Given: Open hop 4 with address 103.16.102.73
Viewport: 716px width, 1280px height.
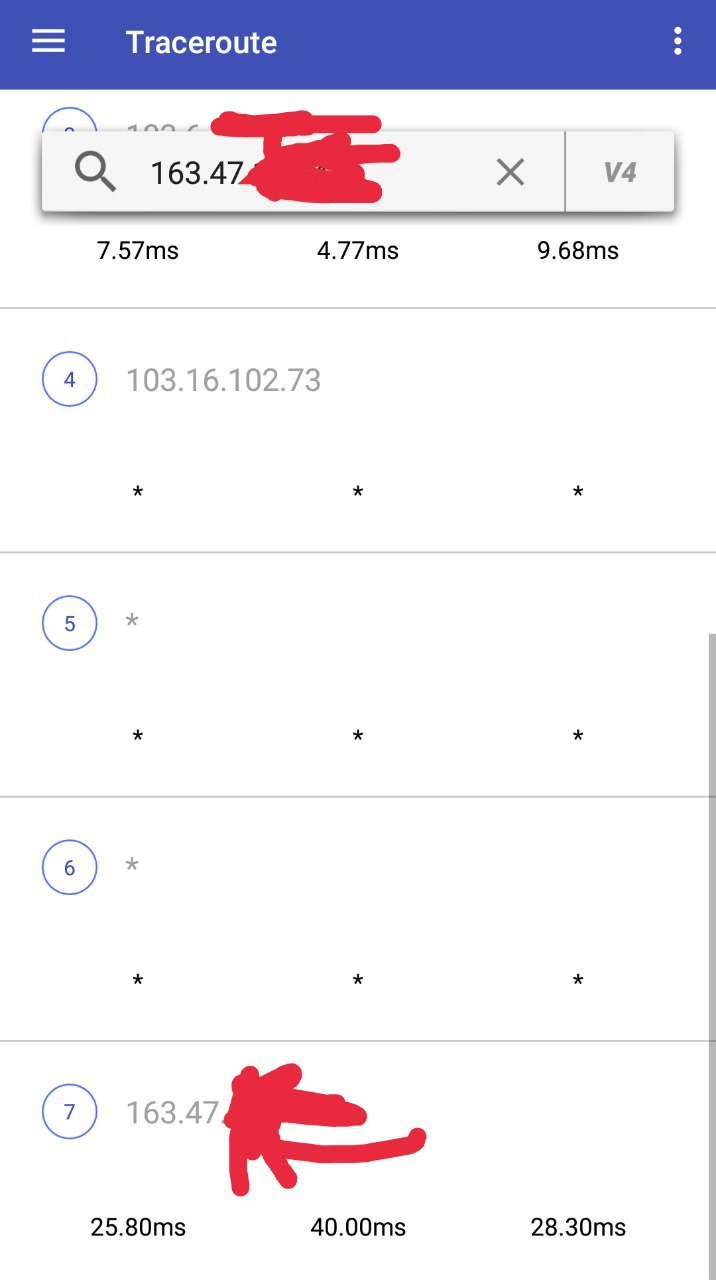Looking at the screenshot, I should click(x=223, y=380).
